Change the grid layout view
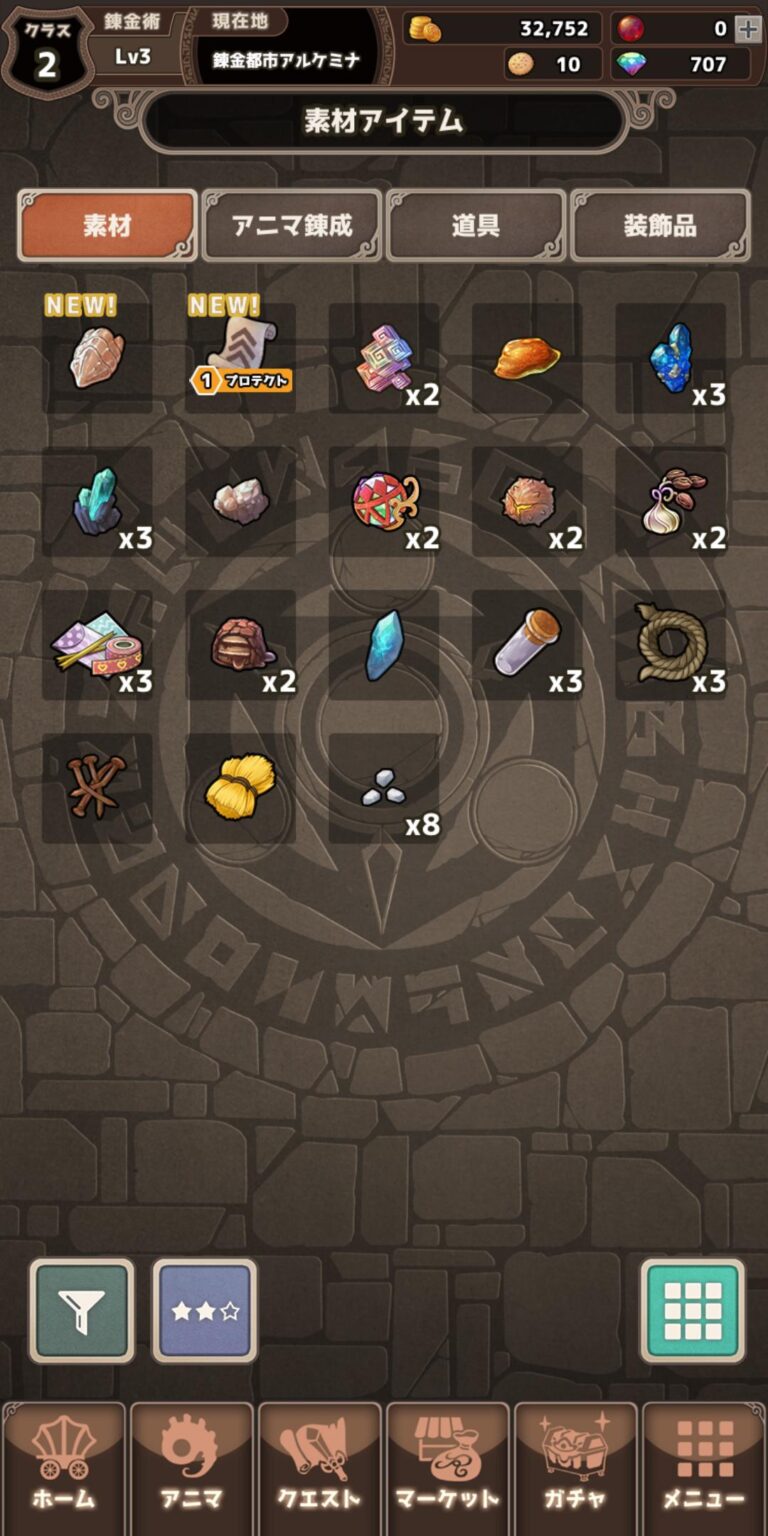Viewport: 768px width, 1536px height. pyautogui.click(x=693, y=1310)
